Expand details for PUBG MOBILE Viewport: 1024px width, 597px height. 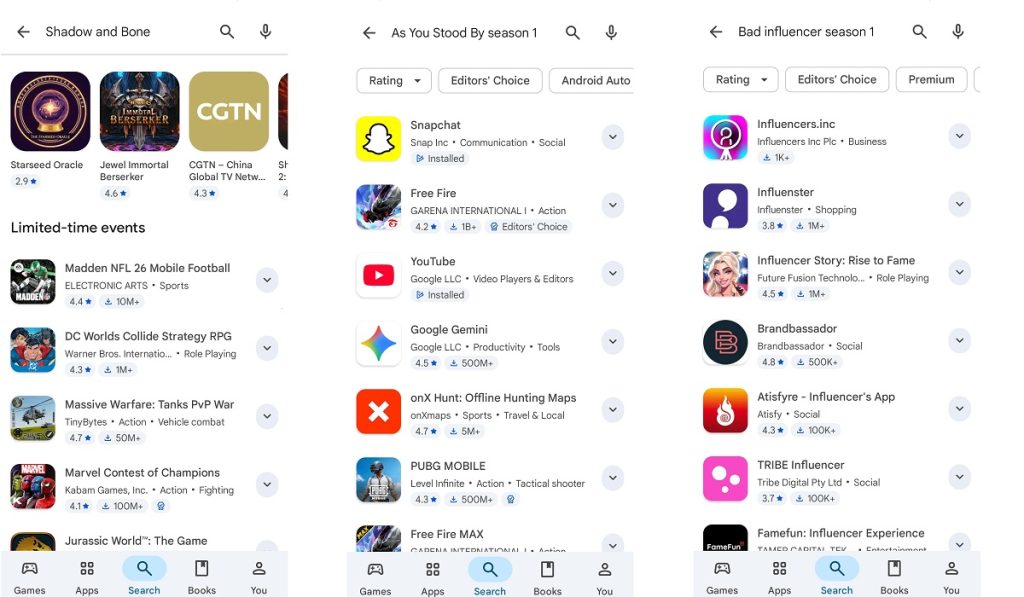(x=613, y=478)
